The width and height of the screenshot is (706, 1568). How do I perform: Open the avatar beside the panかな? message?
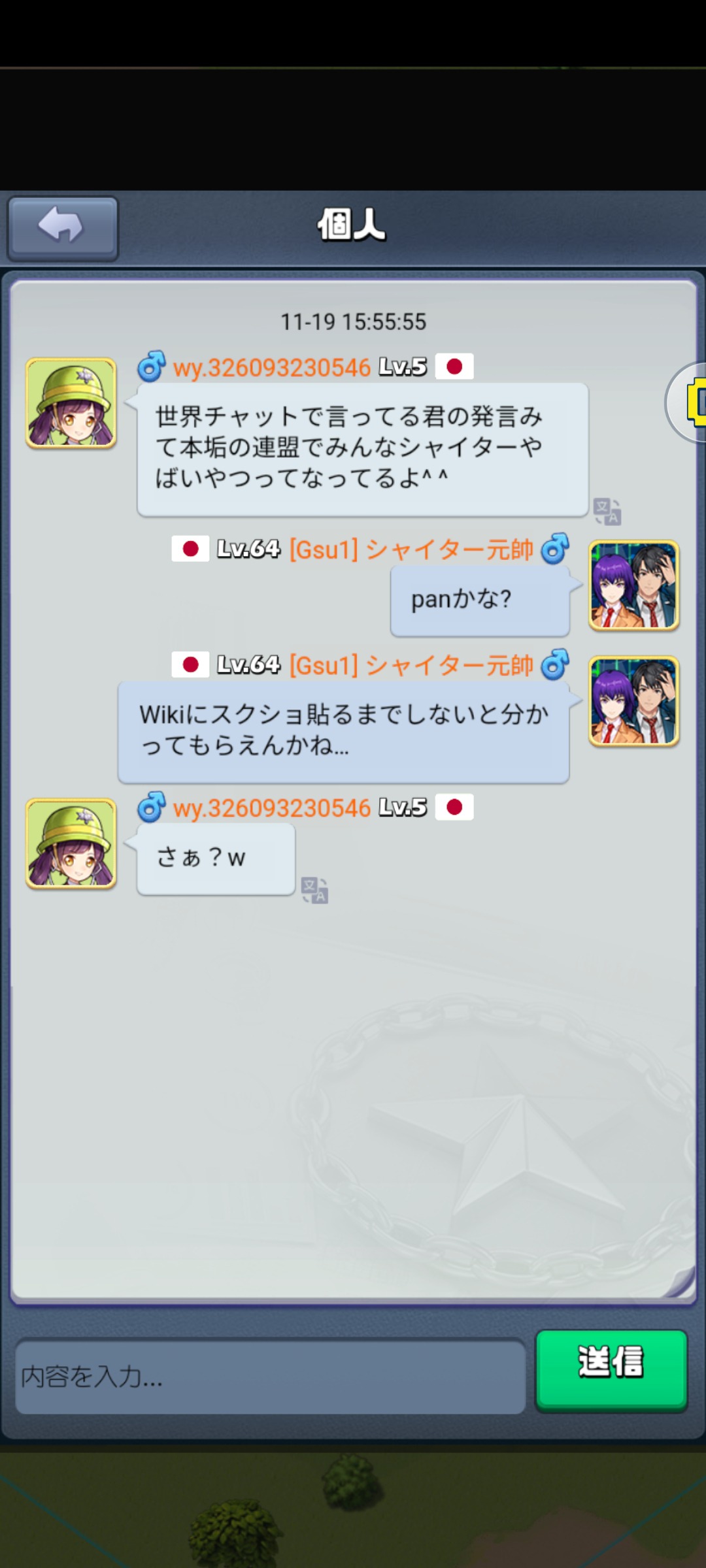[633, 585]
